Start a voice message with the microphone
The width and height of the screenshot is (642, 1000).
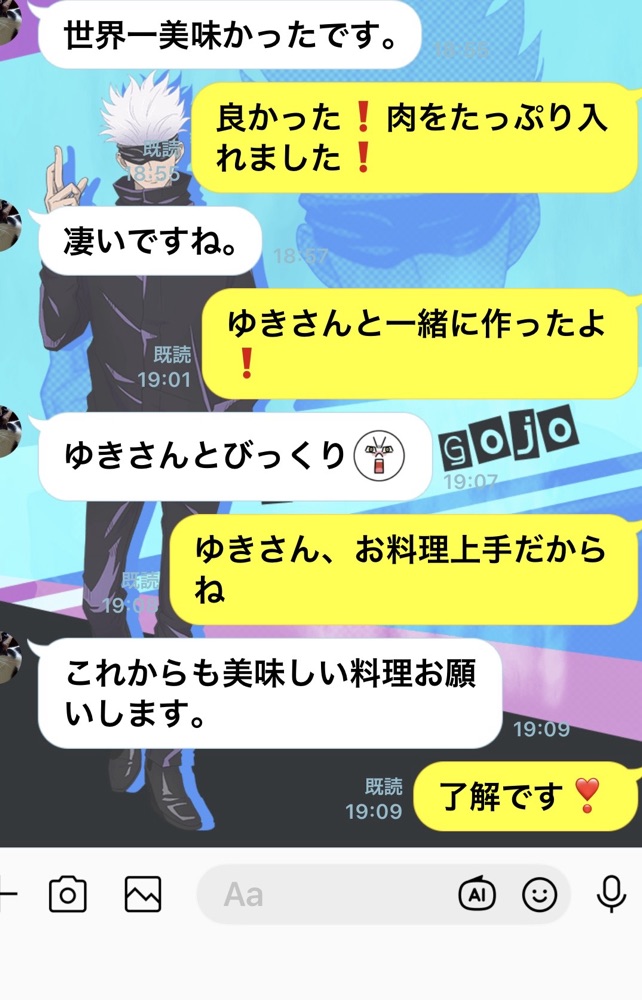coord(610,893)
